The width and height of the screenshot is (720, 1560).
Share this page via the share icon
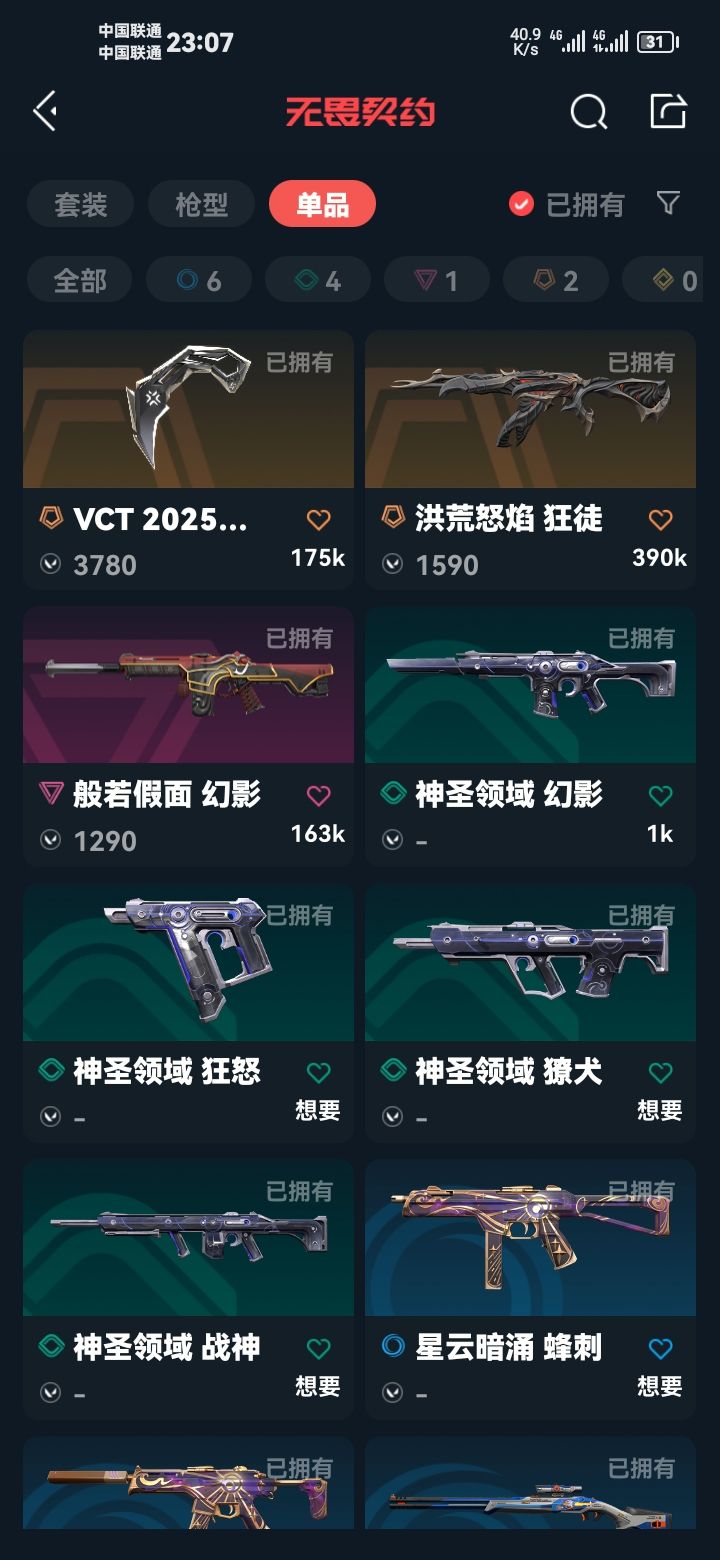point(668,111)
